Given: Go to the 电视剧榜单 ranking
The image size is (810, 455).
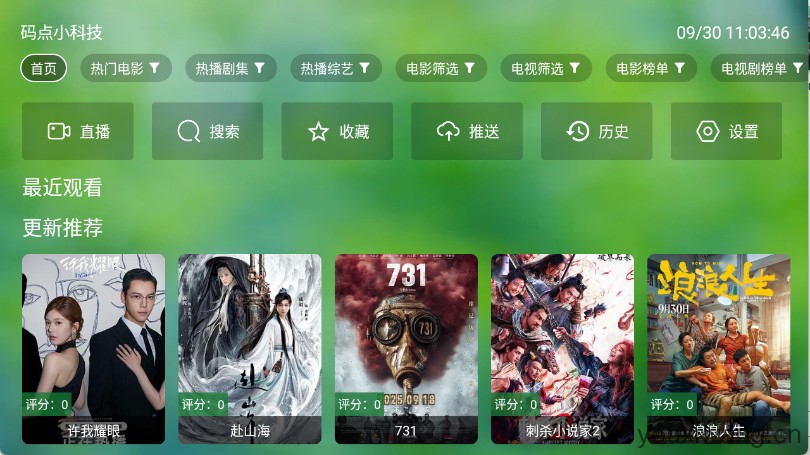Looking at the screenshot, I should 762,68.
